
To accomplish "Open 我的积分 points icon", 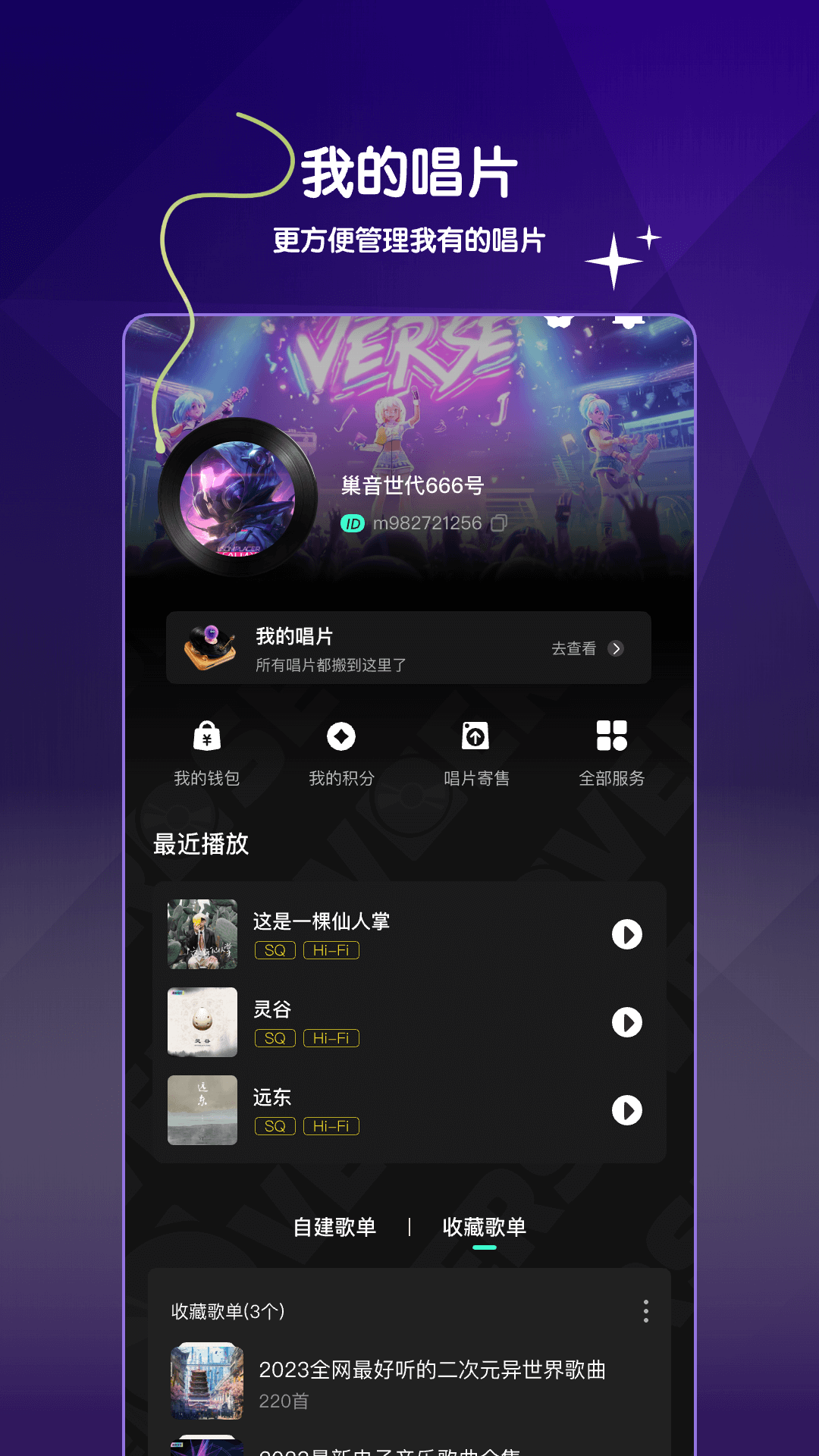I will [x=340, y=736].
